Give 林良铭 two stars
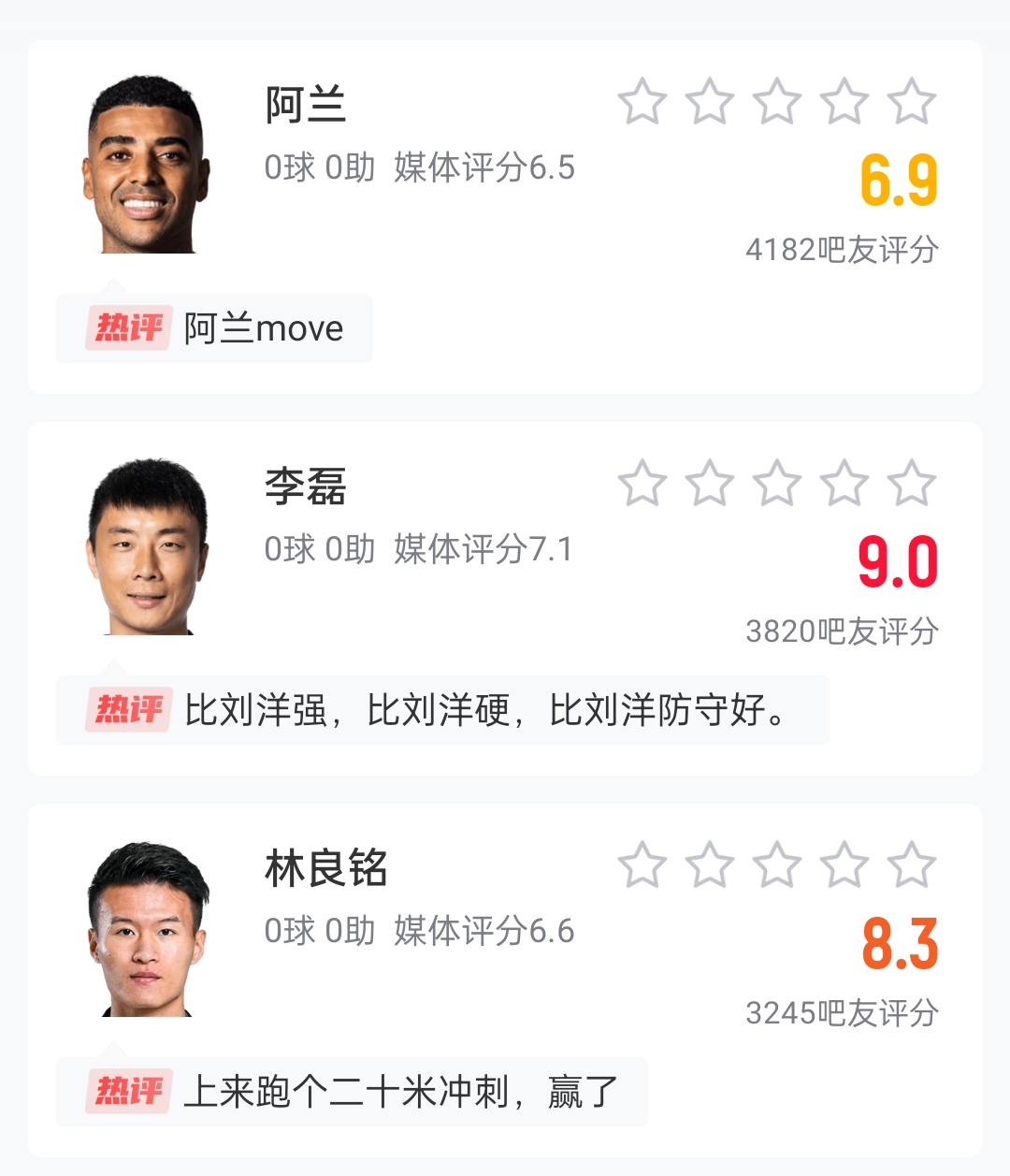1010x1176 pixels. pos(710,865)
